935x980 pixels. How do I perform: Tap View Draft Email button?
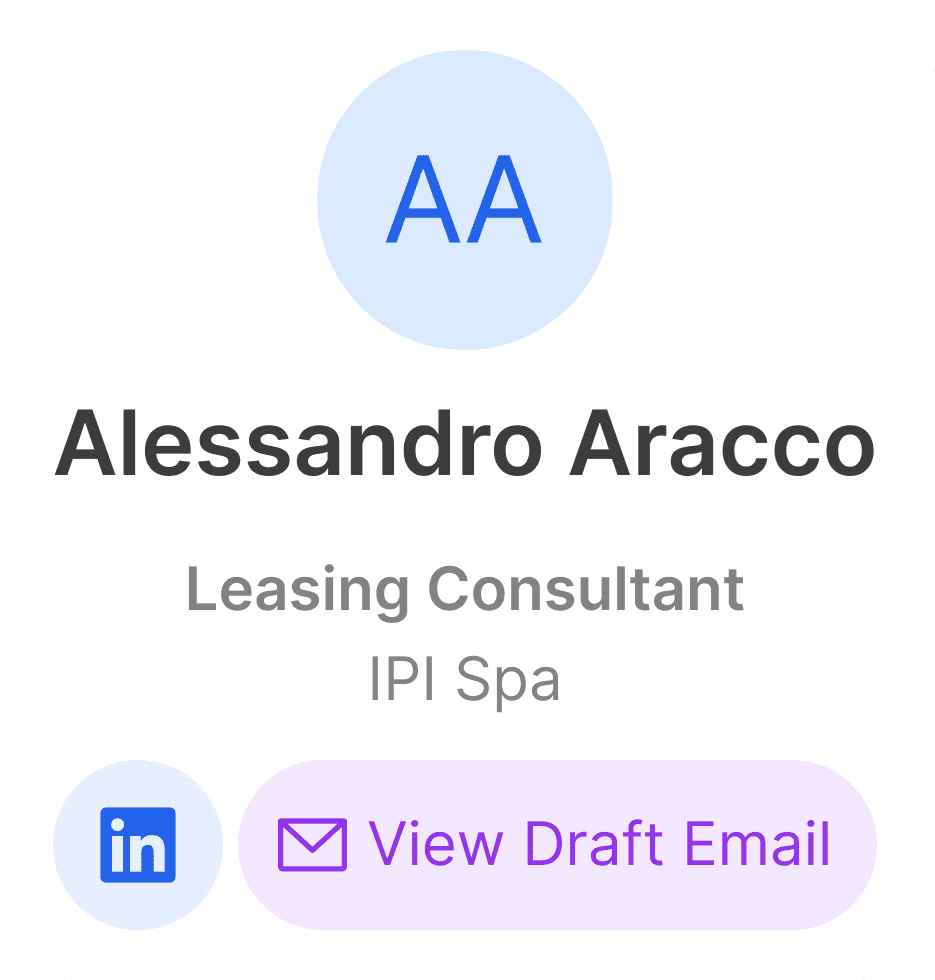tap(557, 845)
